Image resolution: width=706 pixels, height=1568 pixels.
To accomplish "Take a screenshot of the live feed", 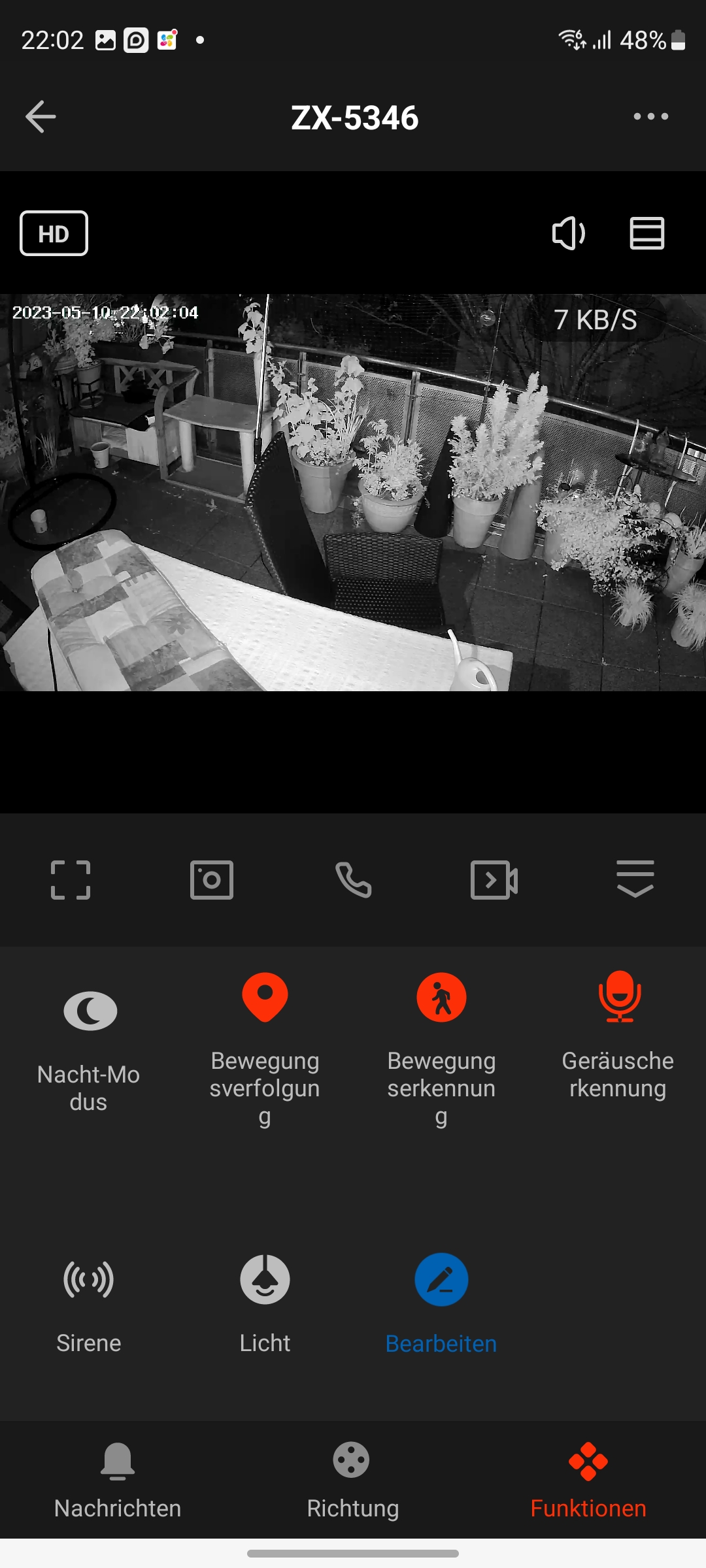I will click(x=212, y=880).
